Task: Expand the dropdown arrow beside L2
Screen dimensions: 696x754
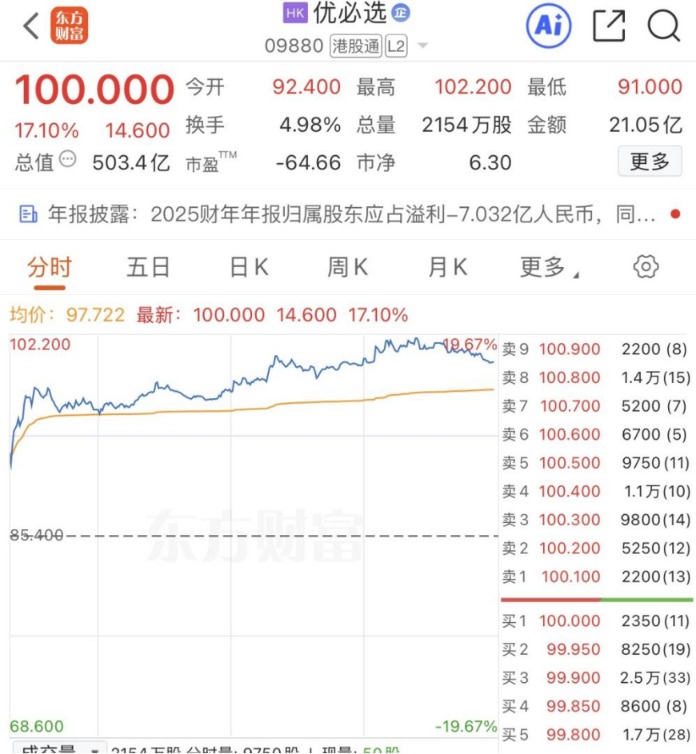Action: pyautogui.click(x=423, y=46)
